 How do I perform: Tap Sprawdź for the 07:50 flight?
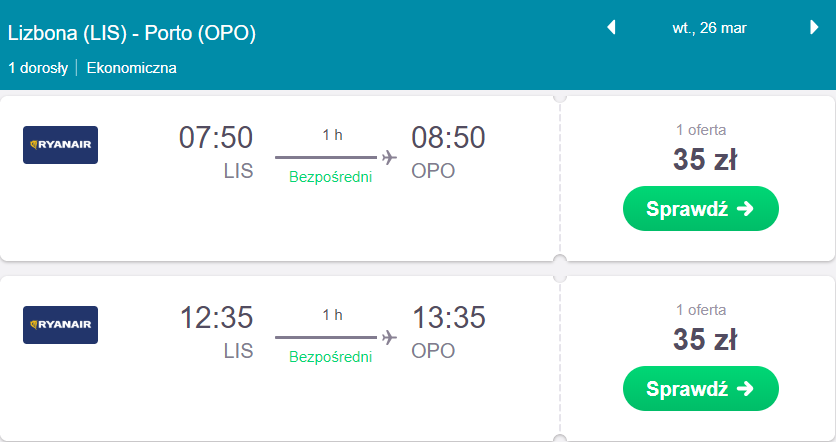tap(700, 208)
